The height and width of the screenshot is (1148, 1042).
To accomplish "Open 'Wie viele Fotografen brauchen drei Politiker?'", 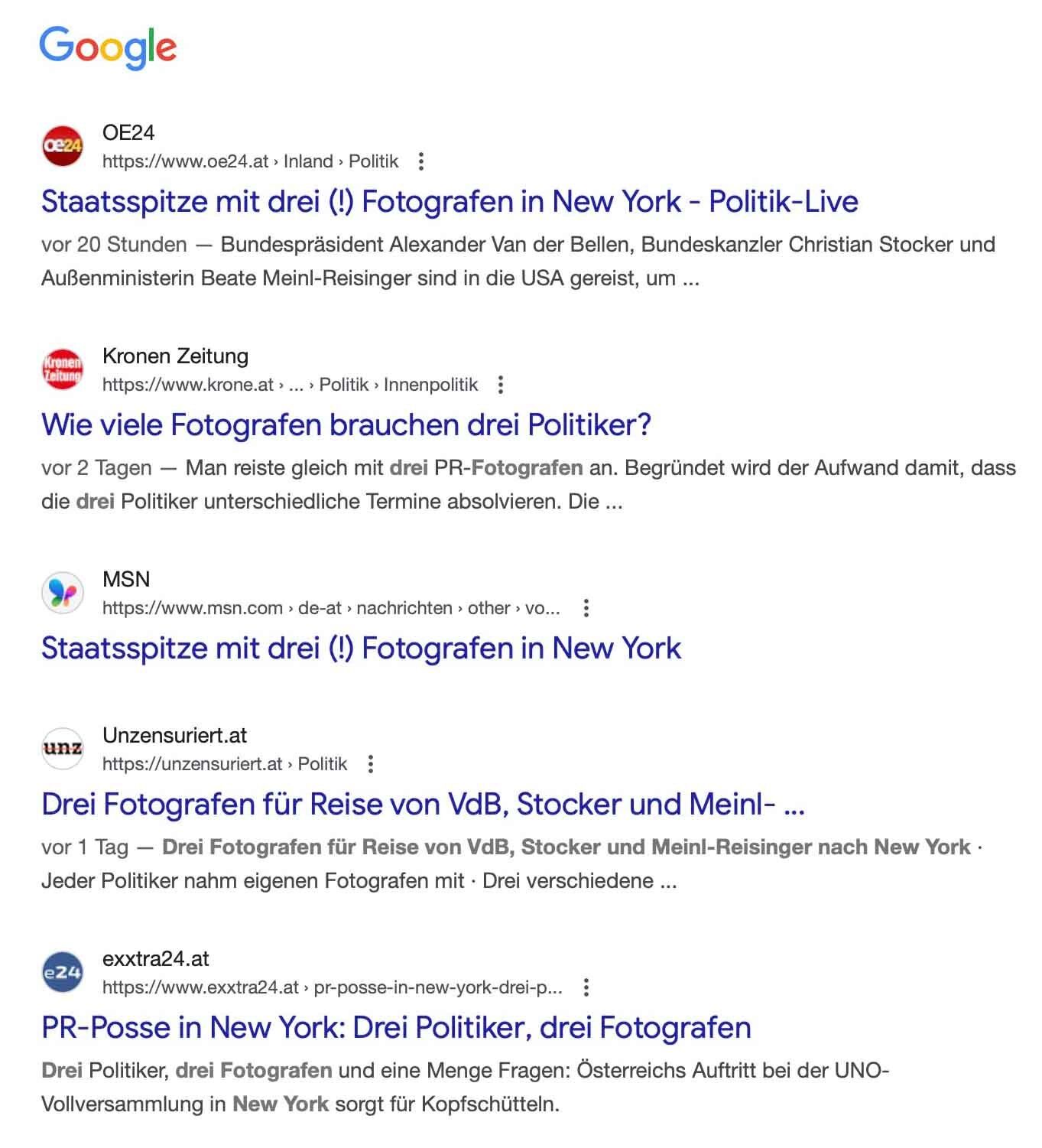I will 346,425.
